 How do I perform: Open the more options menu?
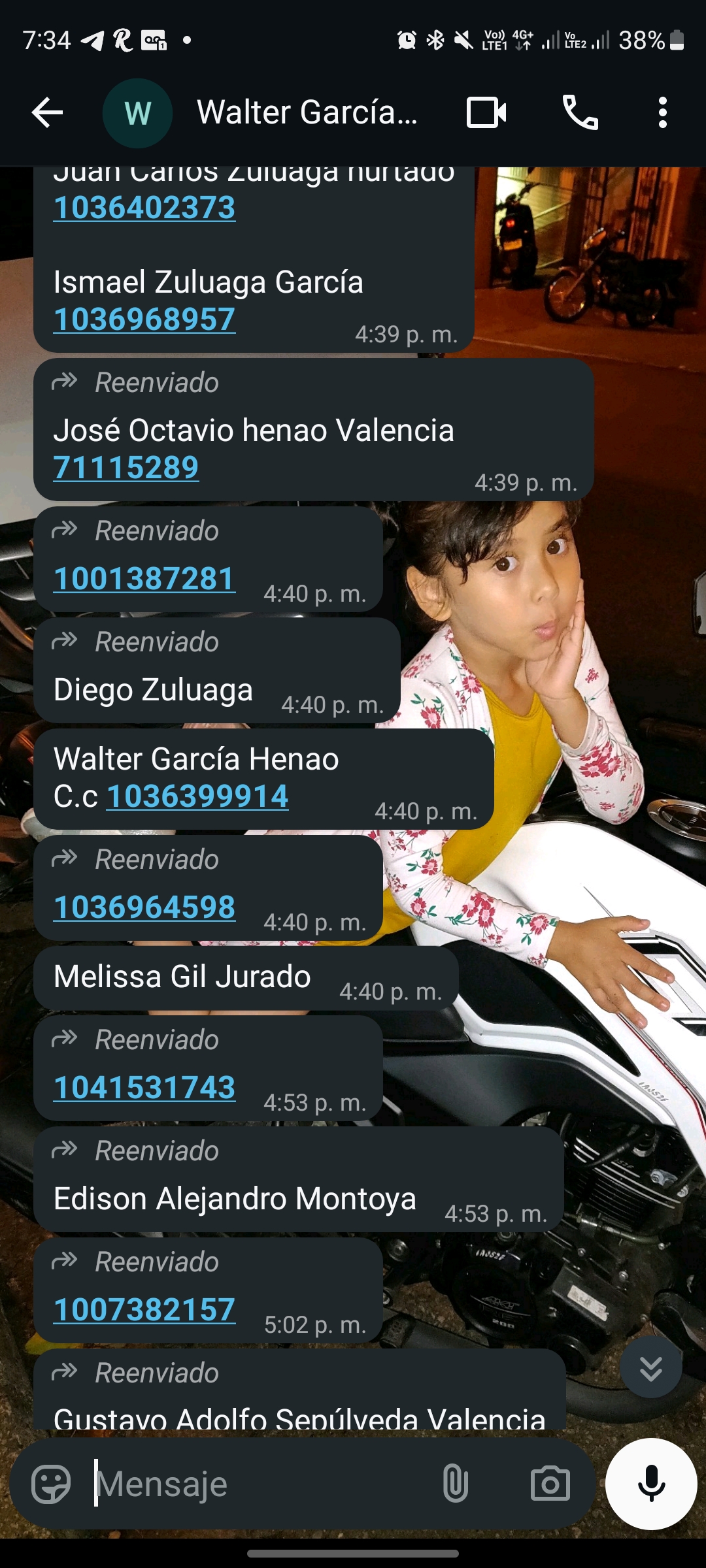coord(662,113)
